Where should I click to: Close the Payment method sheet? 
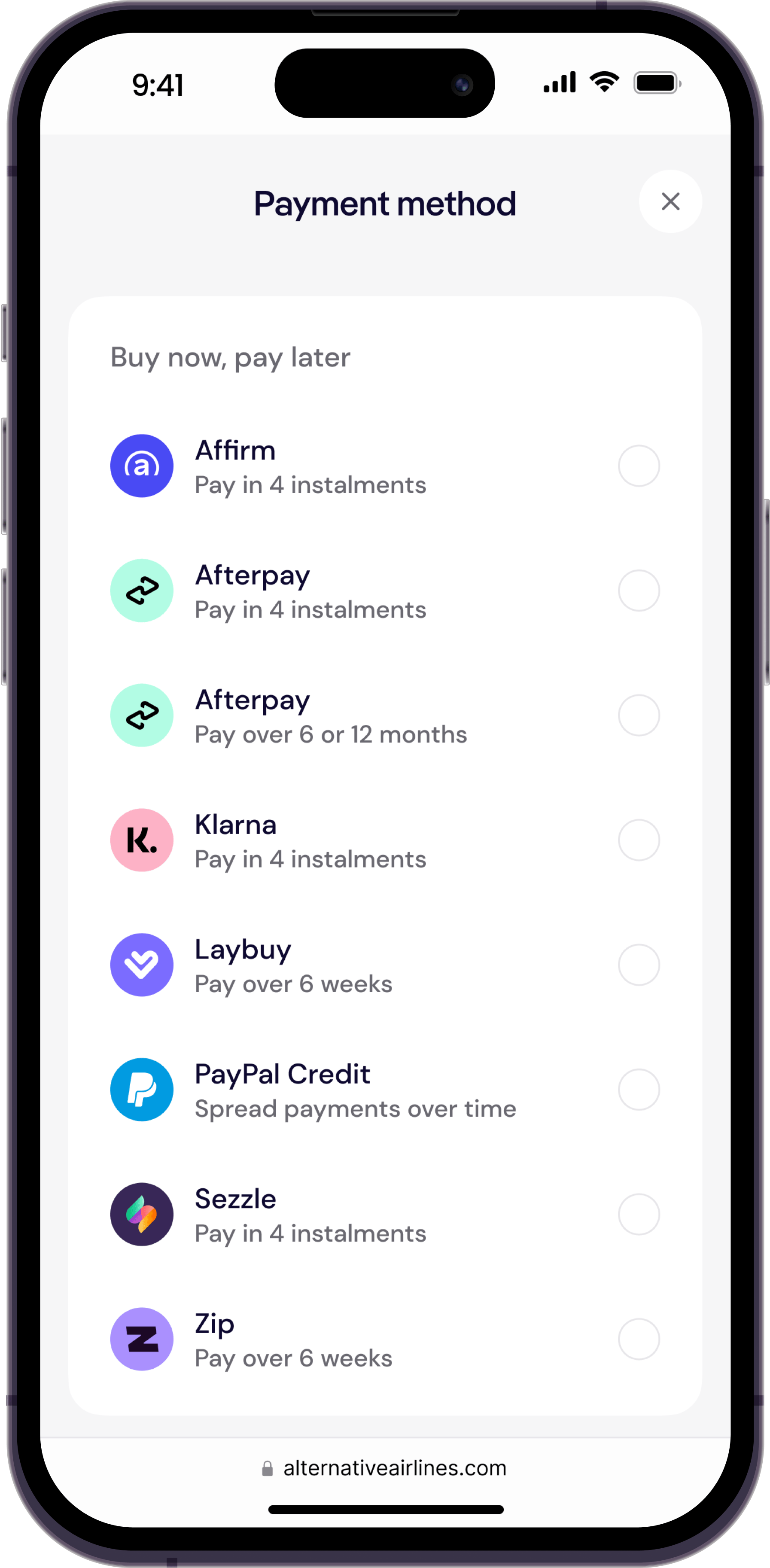[670, 201]
